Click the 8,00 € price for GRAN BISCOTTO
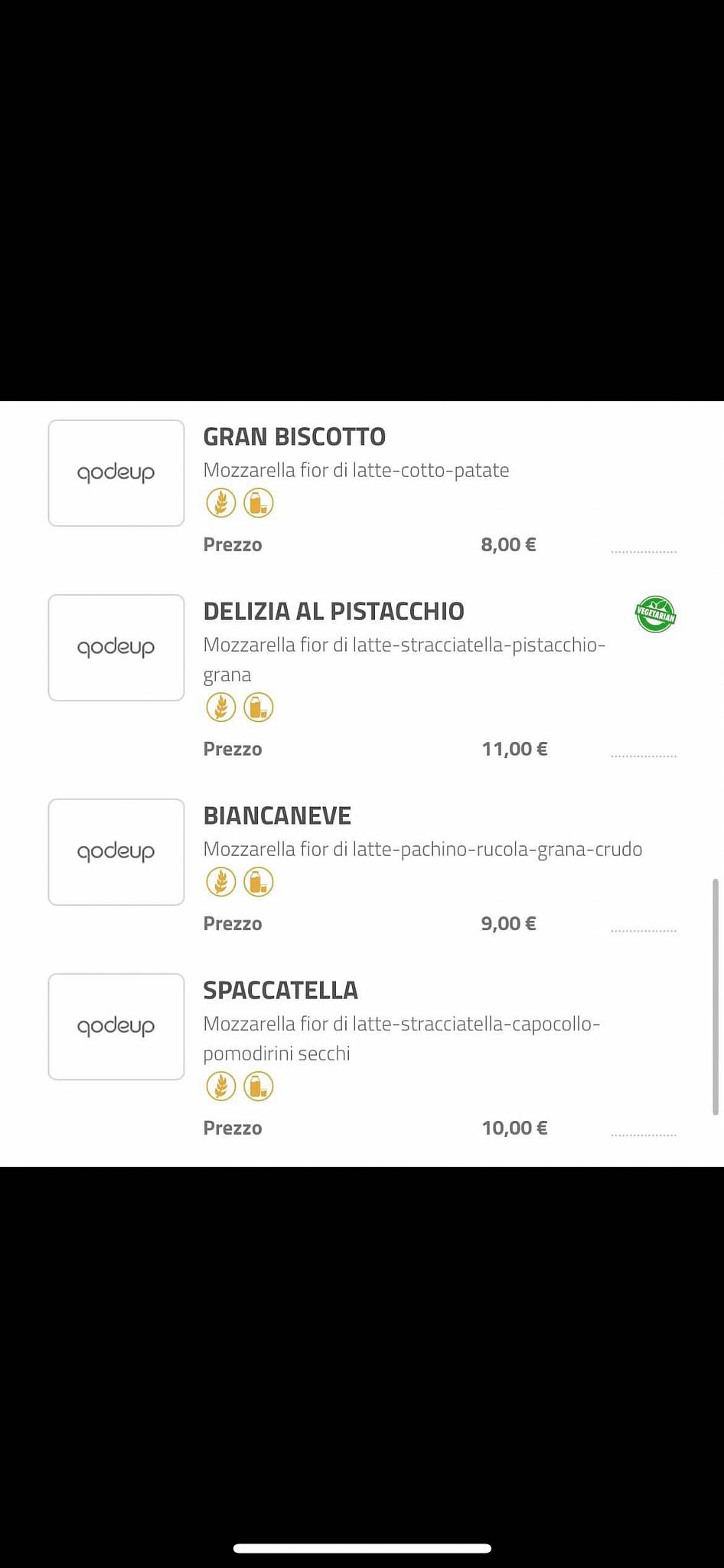Image resolution: width=724 pixels, height=1568 pixels. coord(507,544)
